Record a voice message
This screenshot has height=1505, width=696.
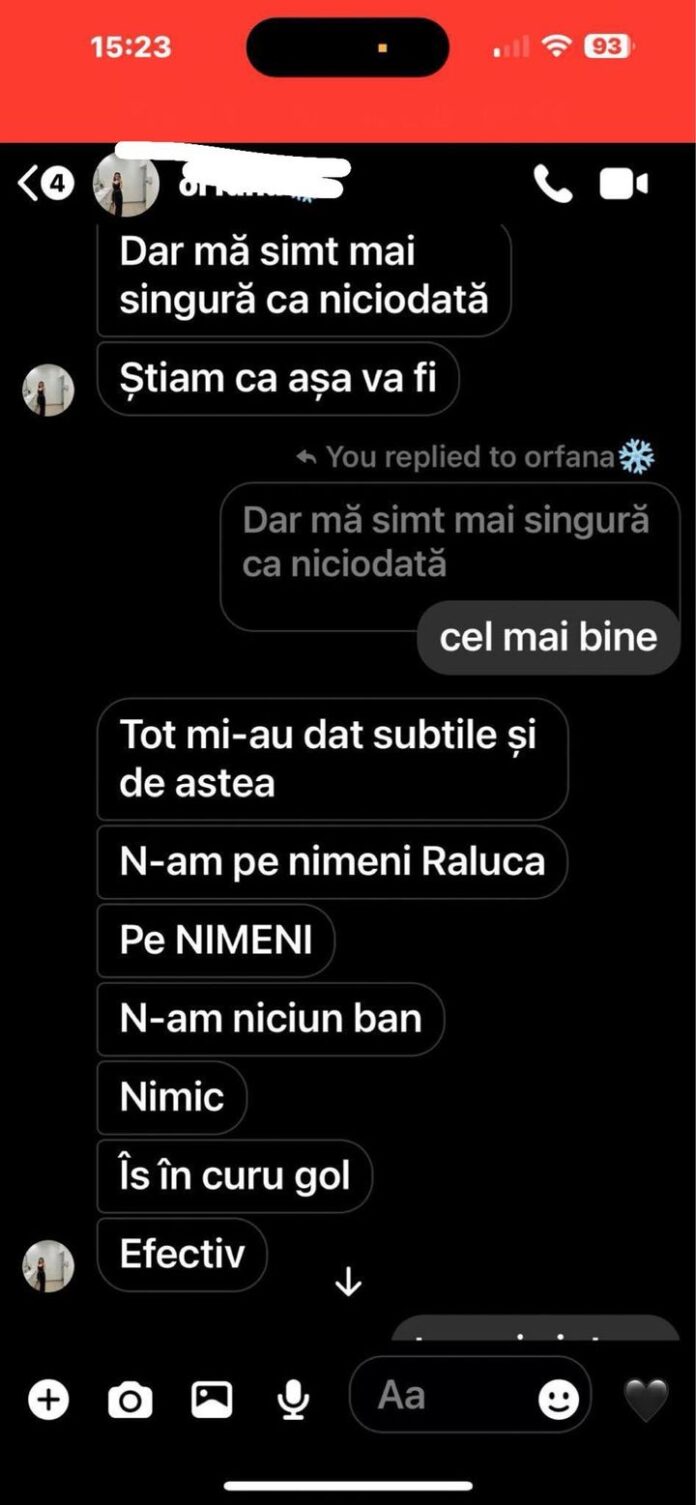(293, 1399)
